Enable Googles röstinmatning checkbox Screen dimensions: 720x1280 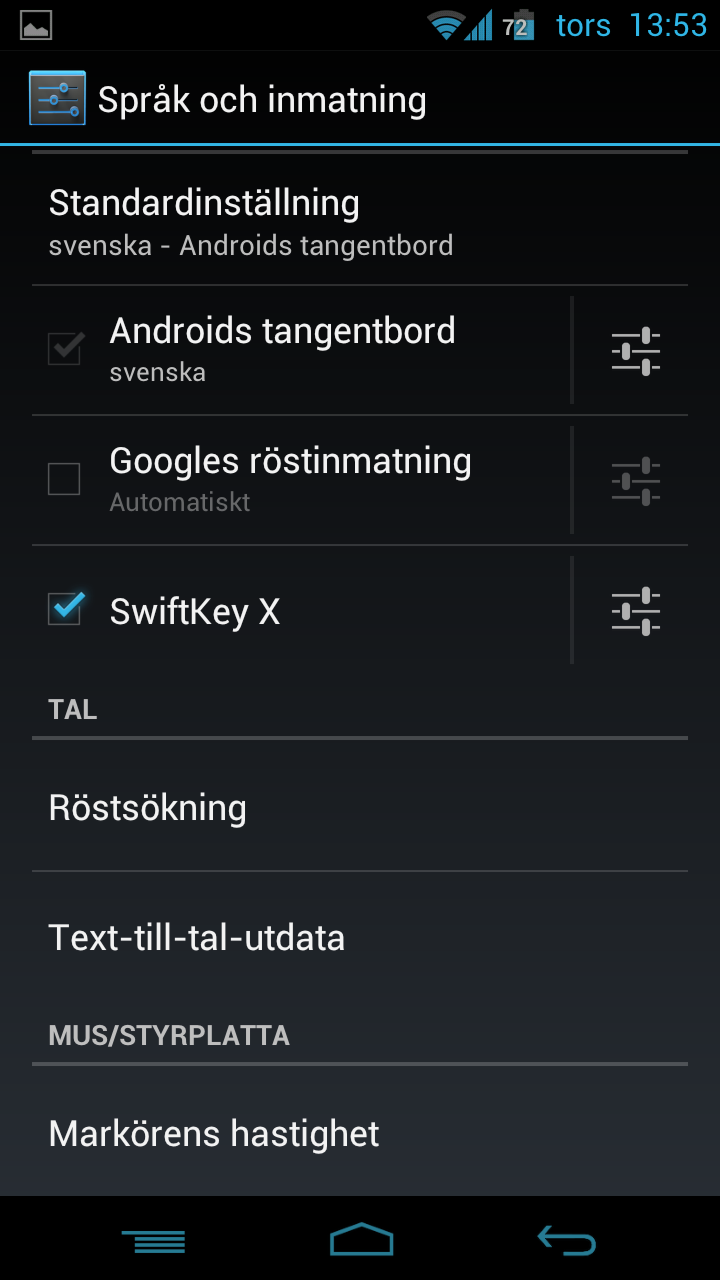point(65,479)
